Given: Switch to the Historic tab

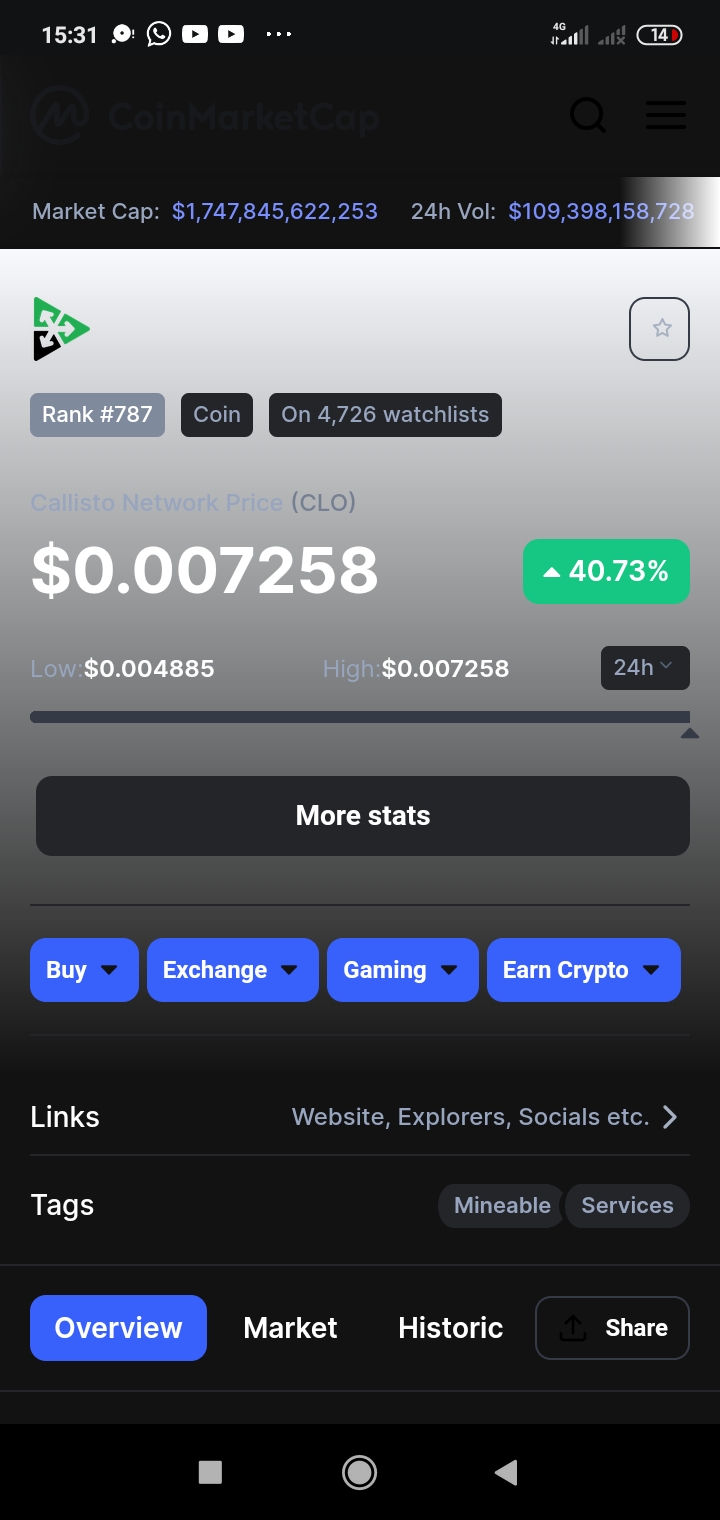Looking at the screenshot, I should point(450,1328).
